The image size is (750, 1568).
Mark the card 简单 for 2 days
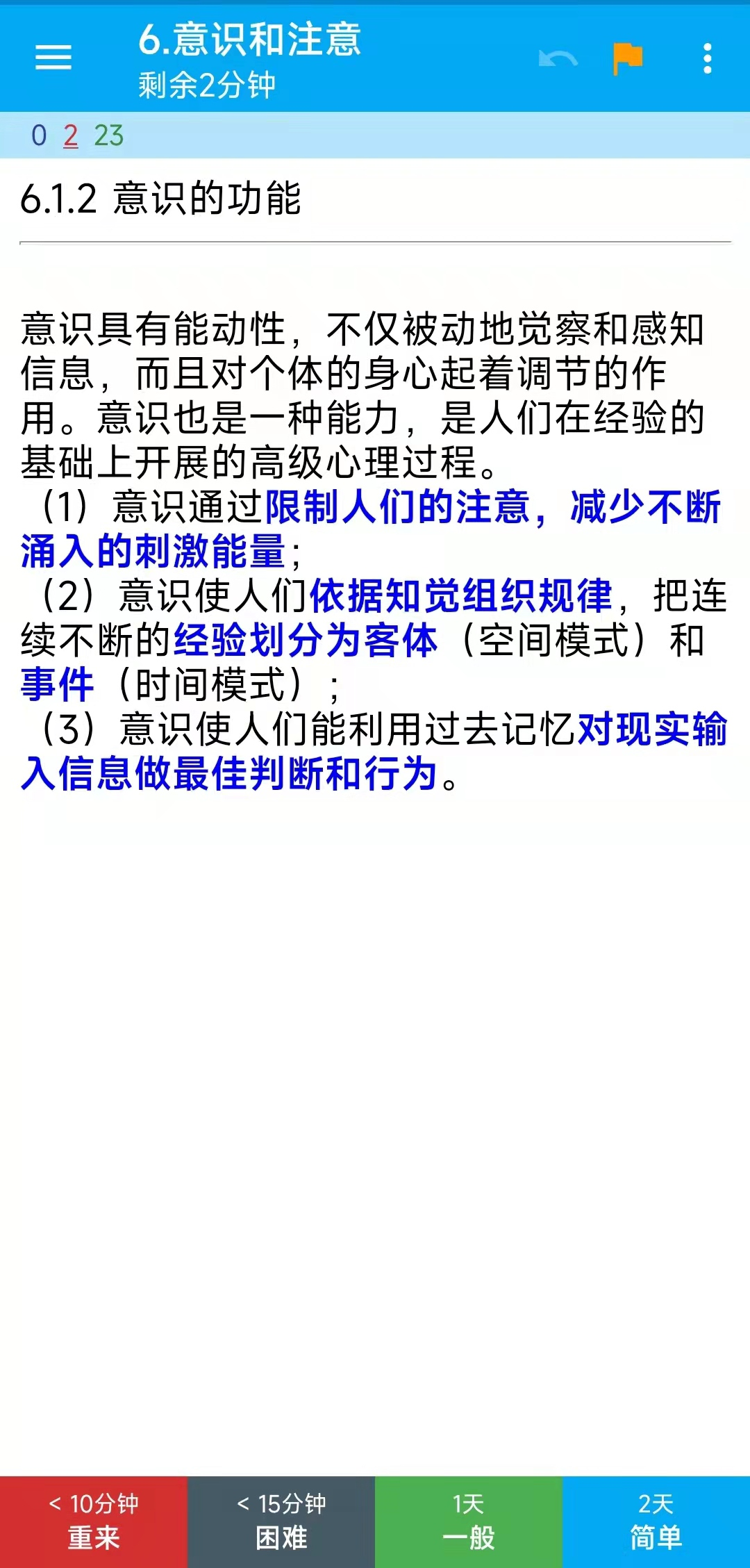656,1521
